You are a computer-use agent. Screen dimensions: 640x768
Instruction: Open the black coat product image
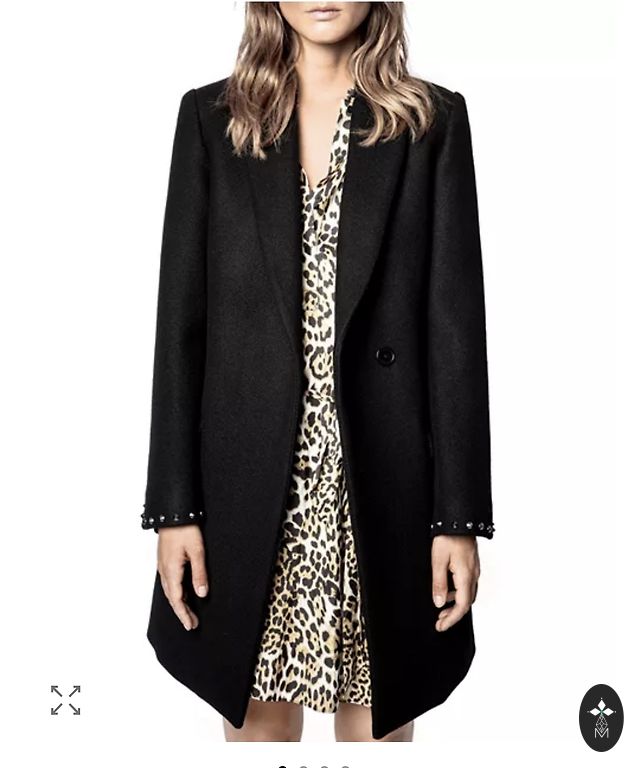pyautogui.click(x=320, y=380)
